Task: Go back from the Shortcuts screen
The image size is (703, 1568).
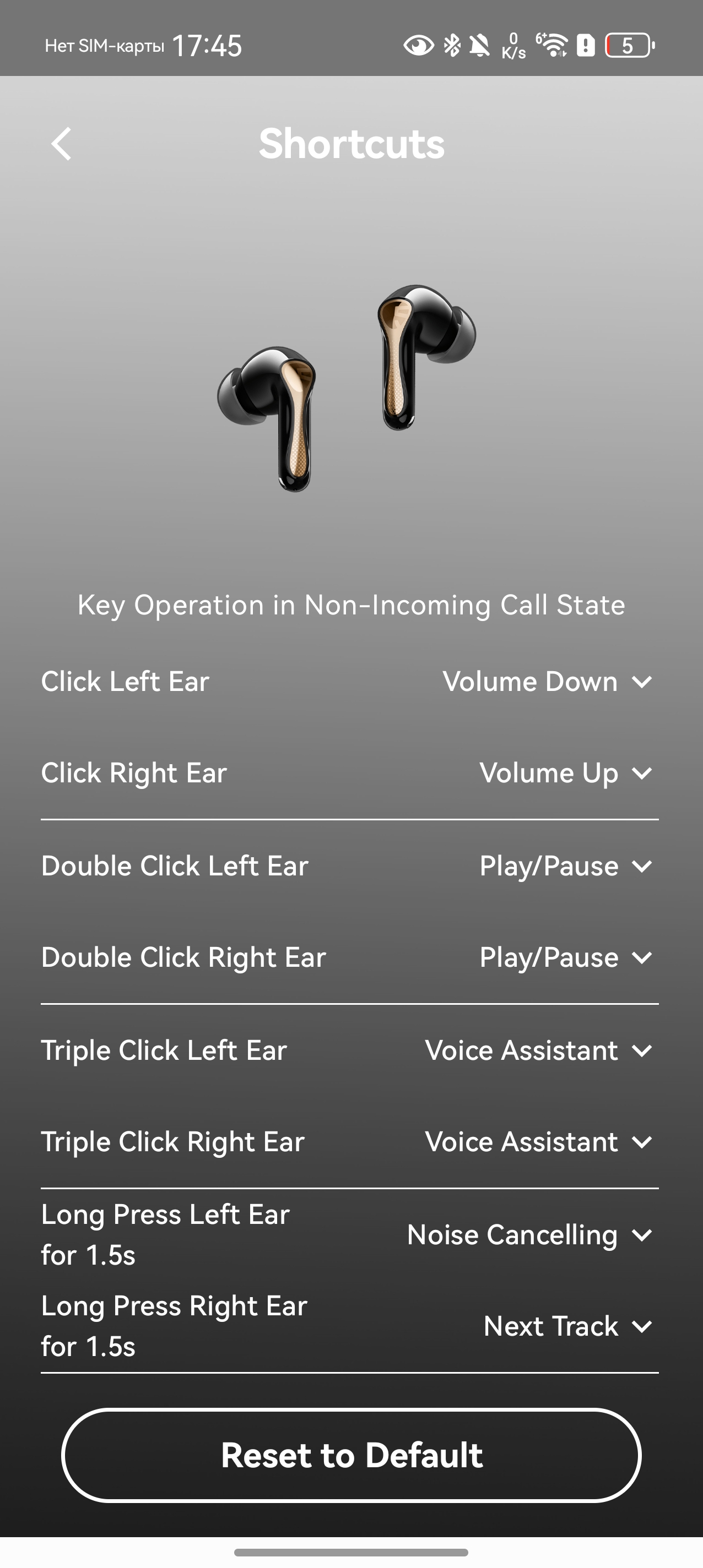Action: [61, 144]
